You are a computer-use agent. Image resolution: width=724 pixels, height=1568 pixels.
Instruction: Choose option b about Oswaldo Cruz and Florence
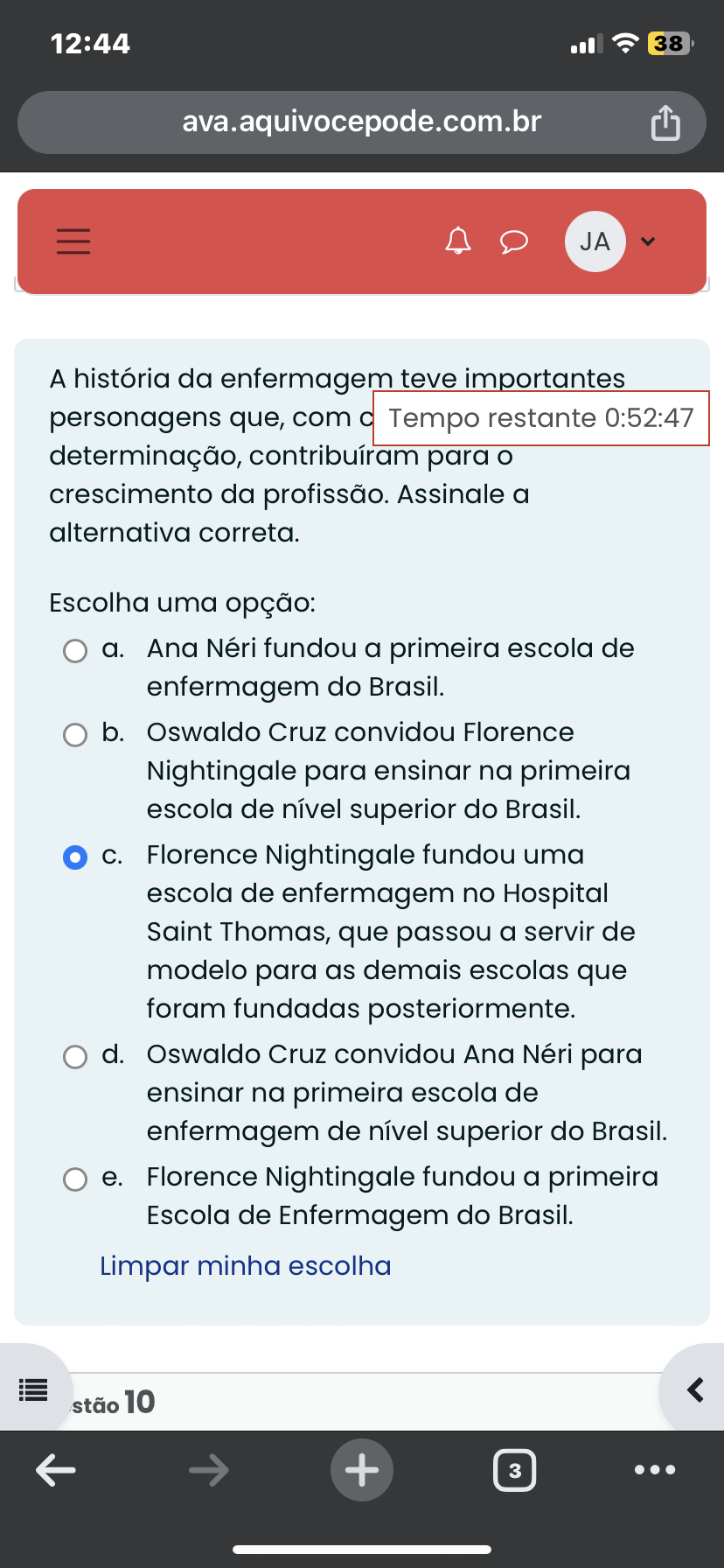tap(75, 735)
